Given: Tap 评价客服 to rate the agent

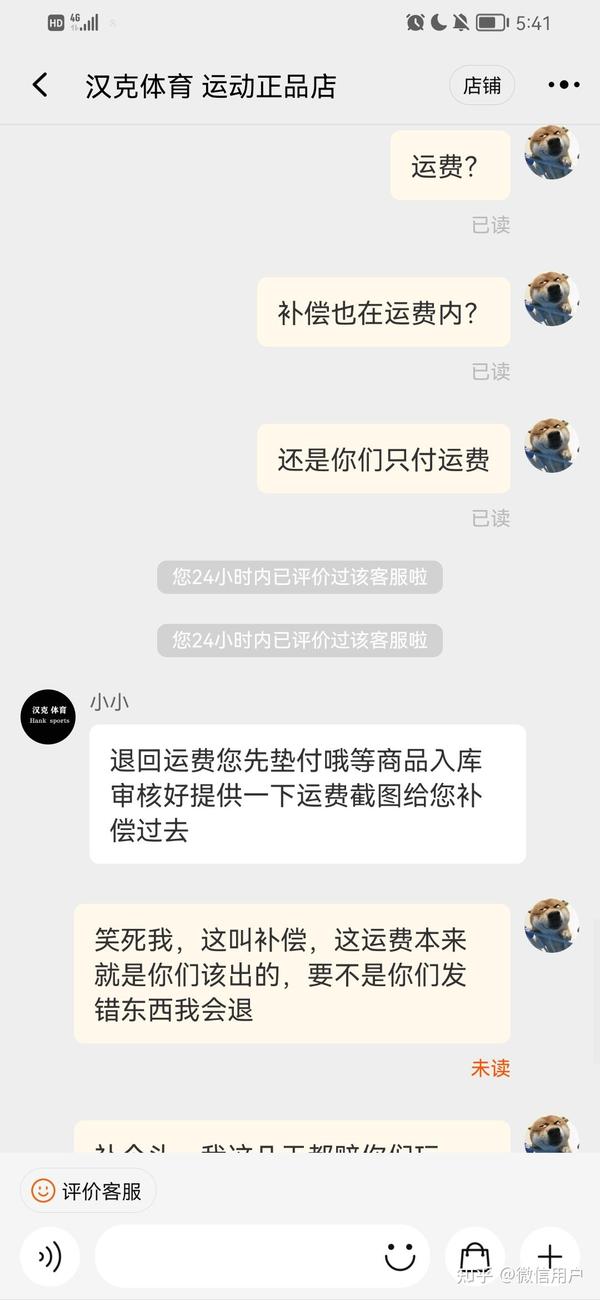Looking at the screenshot, I should [x=88, y=1191].
